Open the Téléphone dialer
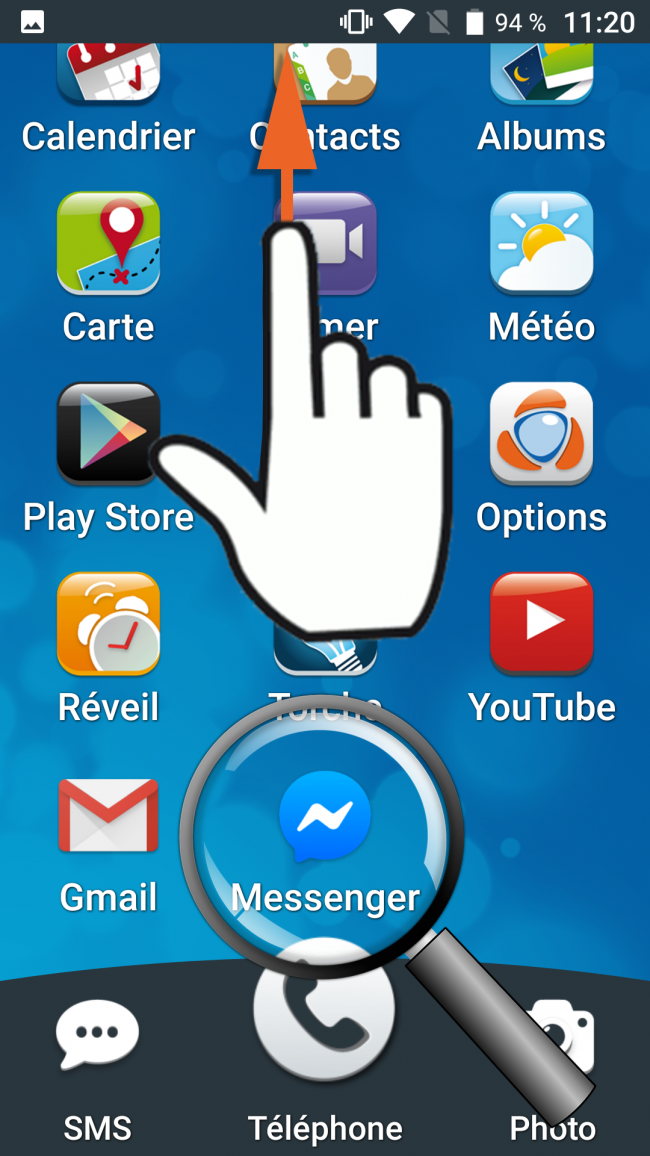 pyautogui.click(x=325, y=1010)
